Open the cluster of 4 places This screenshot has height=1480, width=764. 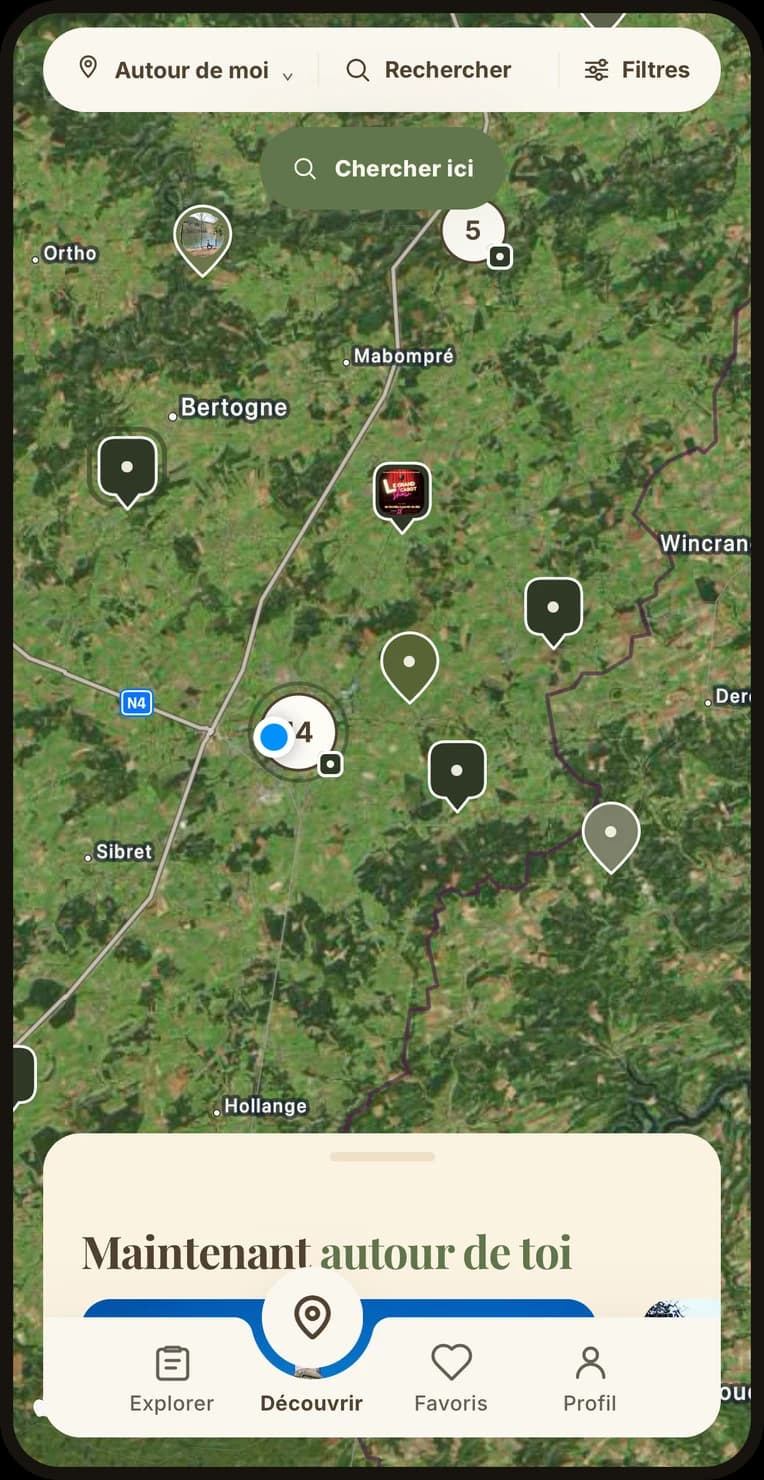pos(300,733)
